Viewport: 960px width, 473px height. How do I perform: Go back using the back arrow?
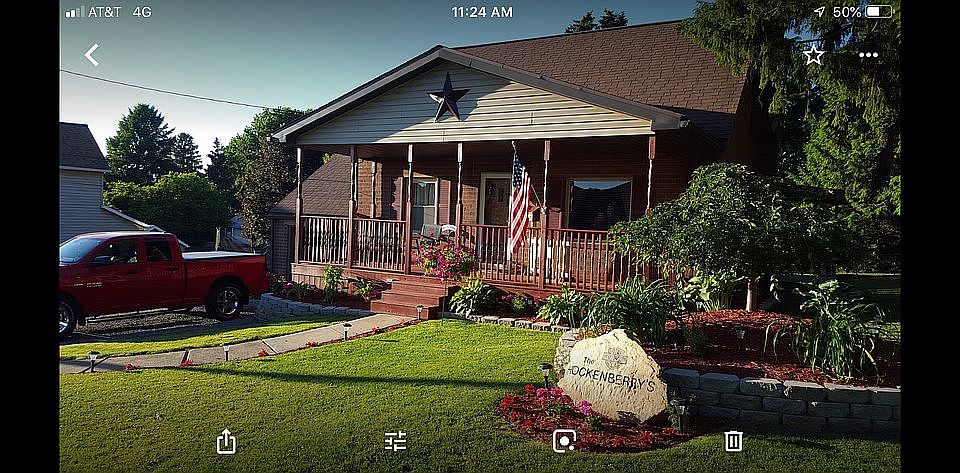point(91,55)
